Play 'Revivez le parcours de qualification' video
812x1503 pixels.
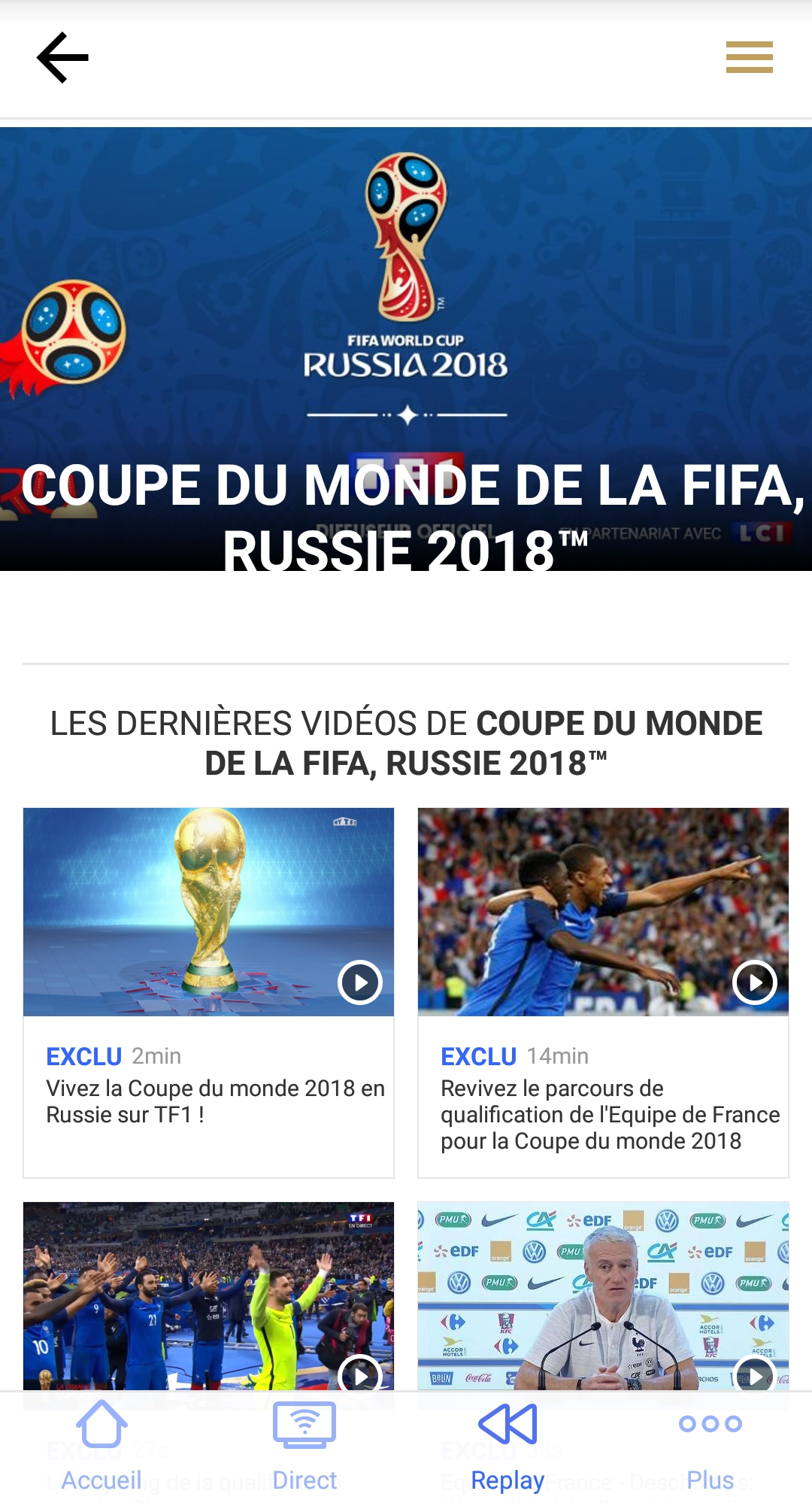coord(754,982)
